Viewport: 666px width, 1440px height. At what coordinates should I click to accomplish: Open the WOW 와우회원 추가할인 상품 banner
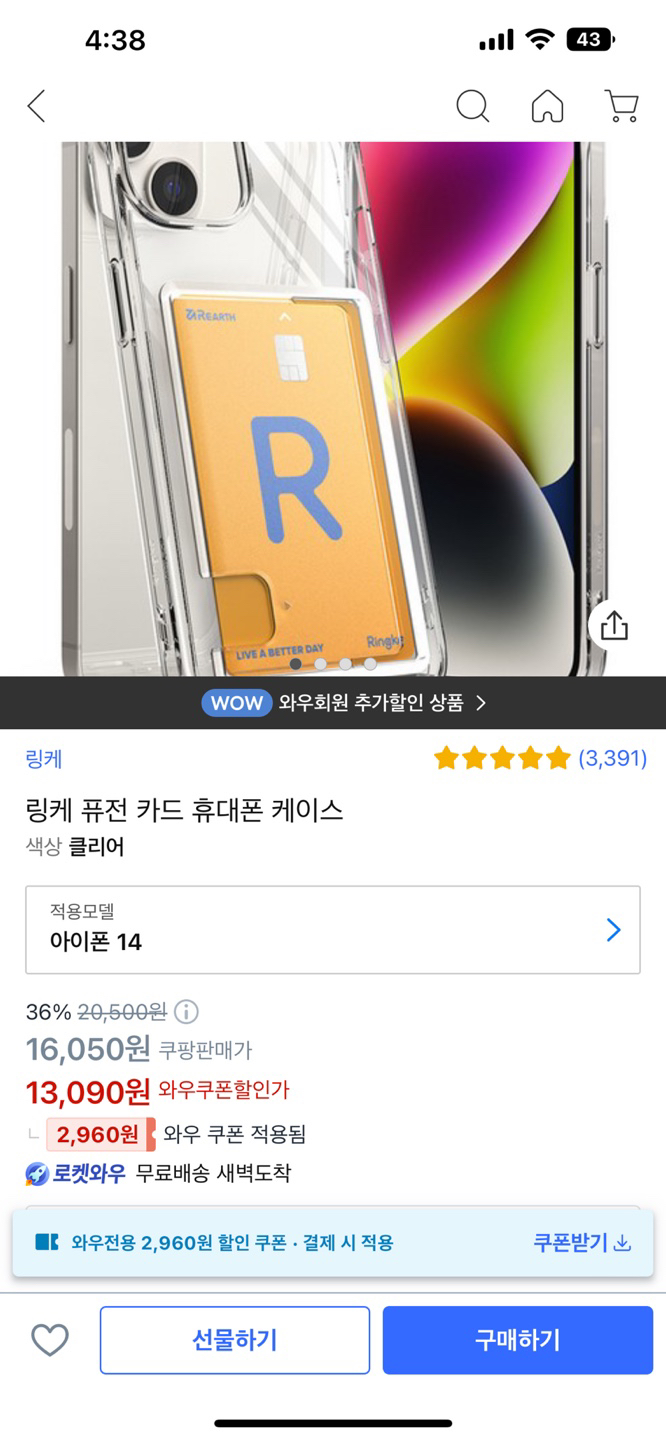tap(343, 703)
